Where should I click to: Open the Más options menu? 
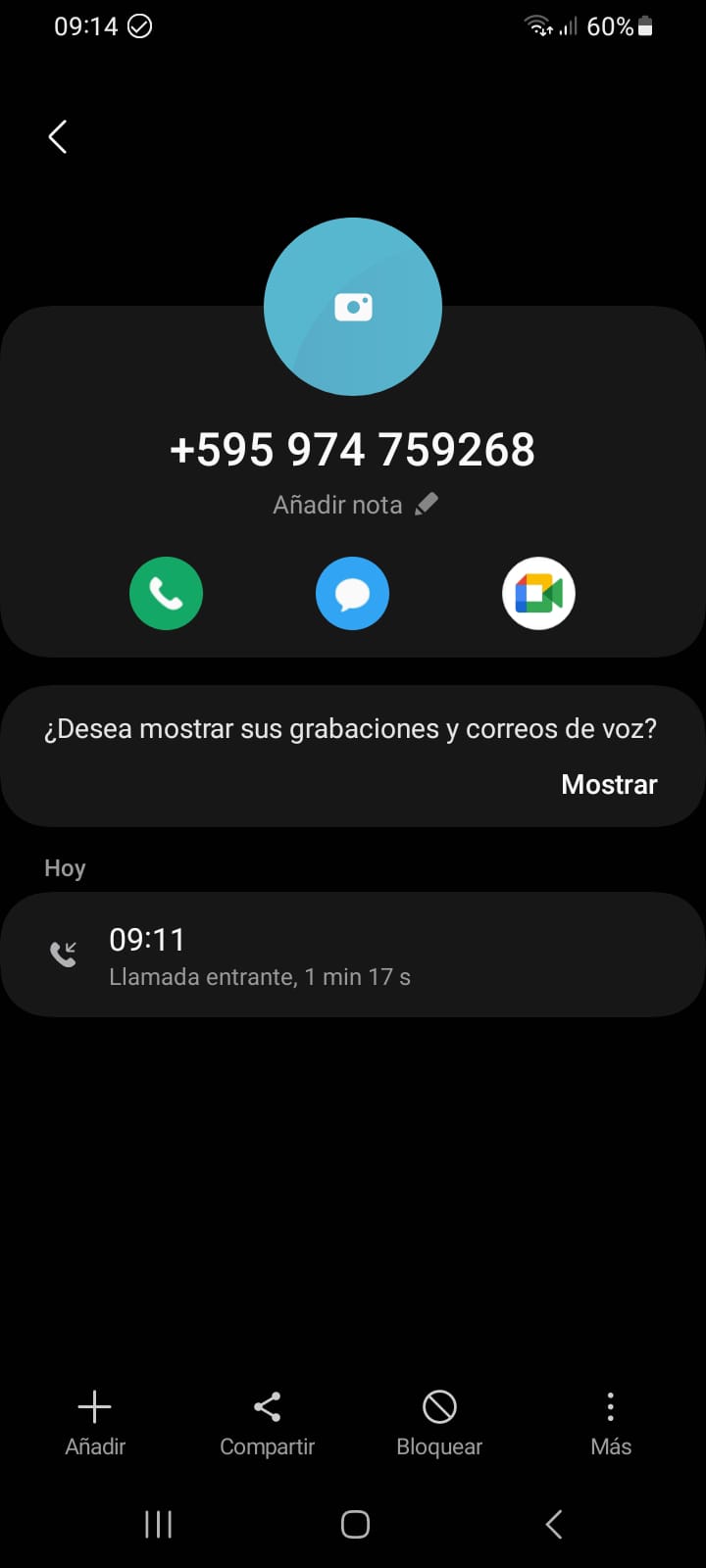(610, 1422)
